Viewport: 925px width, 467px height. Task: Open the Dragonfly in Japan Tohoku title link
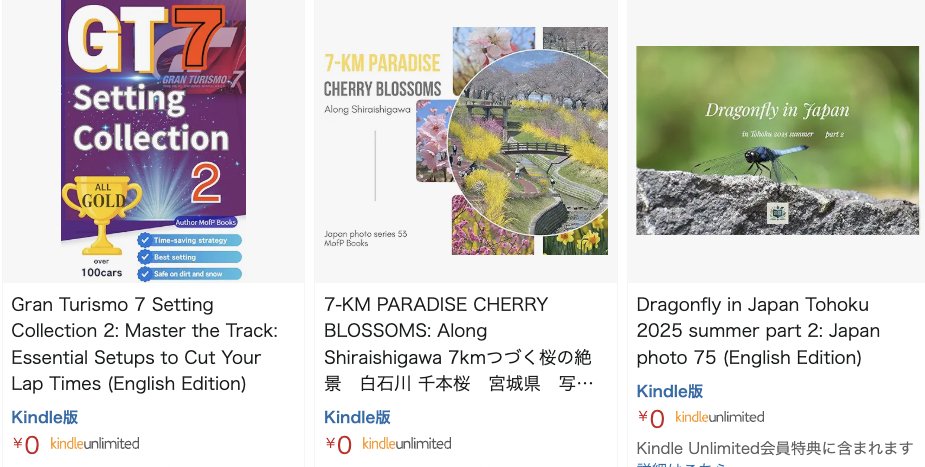coord(758,330)
